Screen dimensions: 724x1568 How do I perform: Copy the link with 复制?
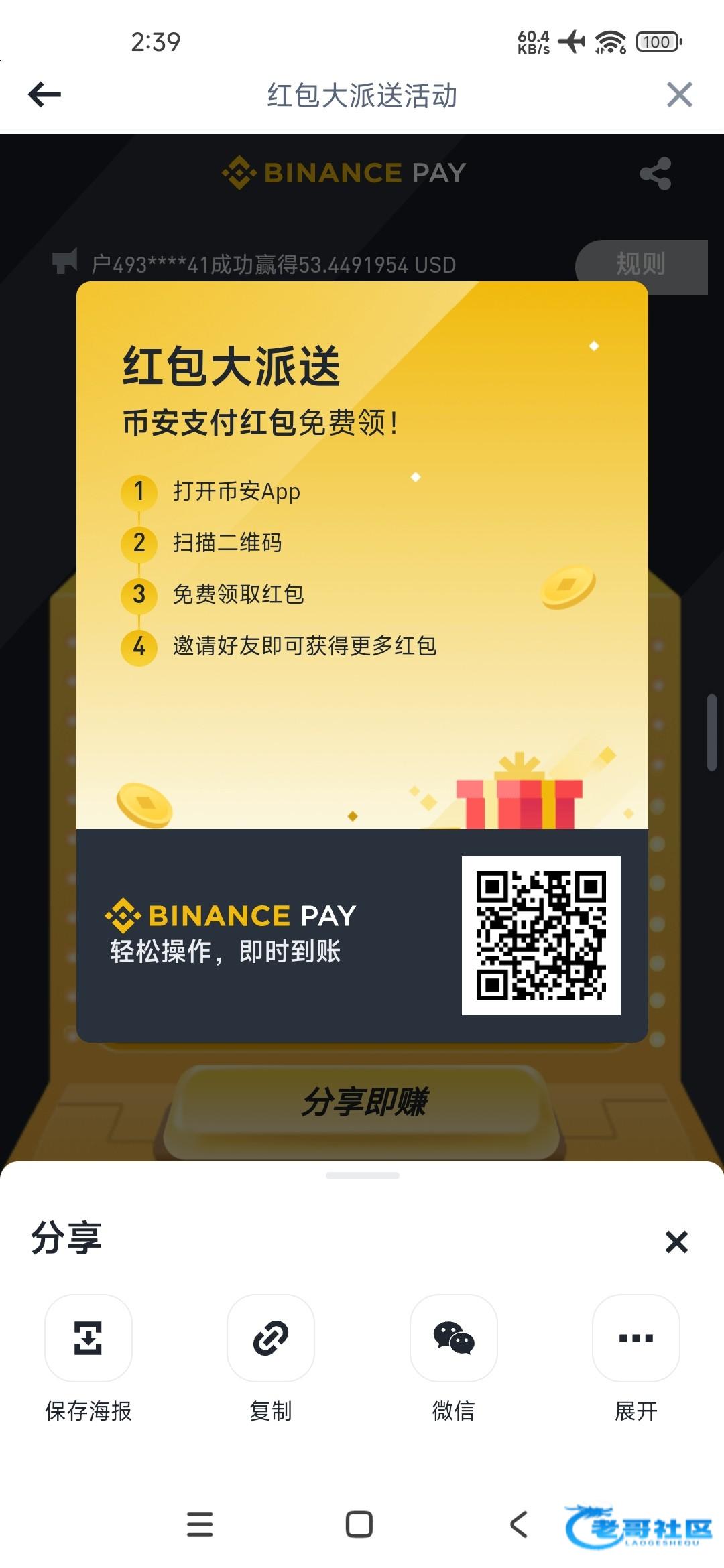pos(271,1338)
